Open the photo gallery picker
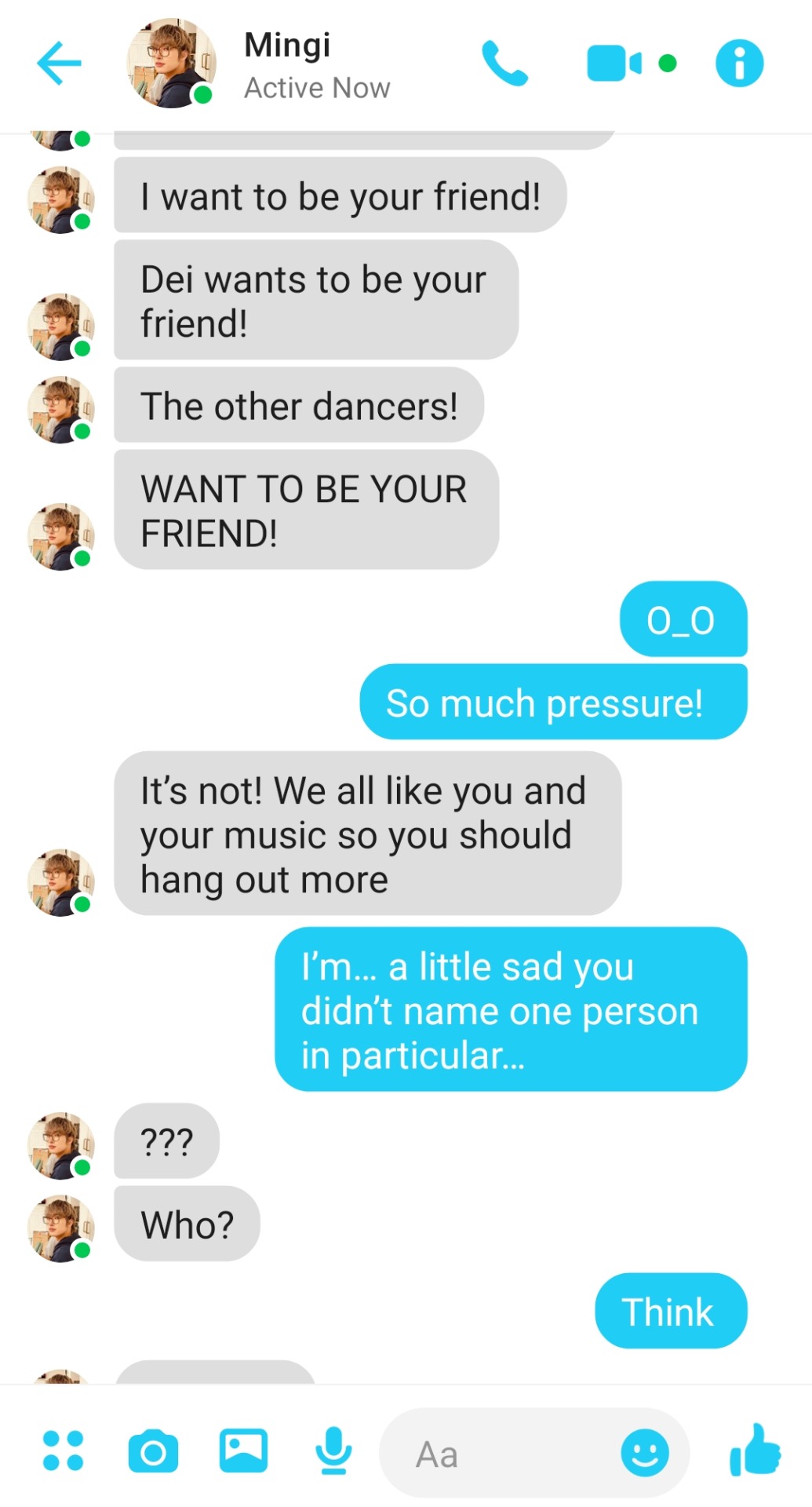Image resolution: width=812 pixels, height=1507 pixels. (243, 1450)
